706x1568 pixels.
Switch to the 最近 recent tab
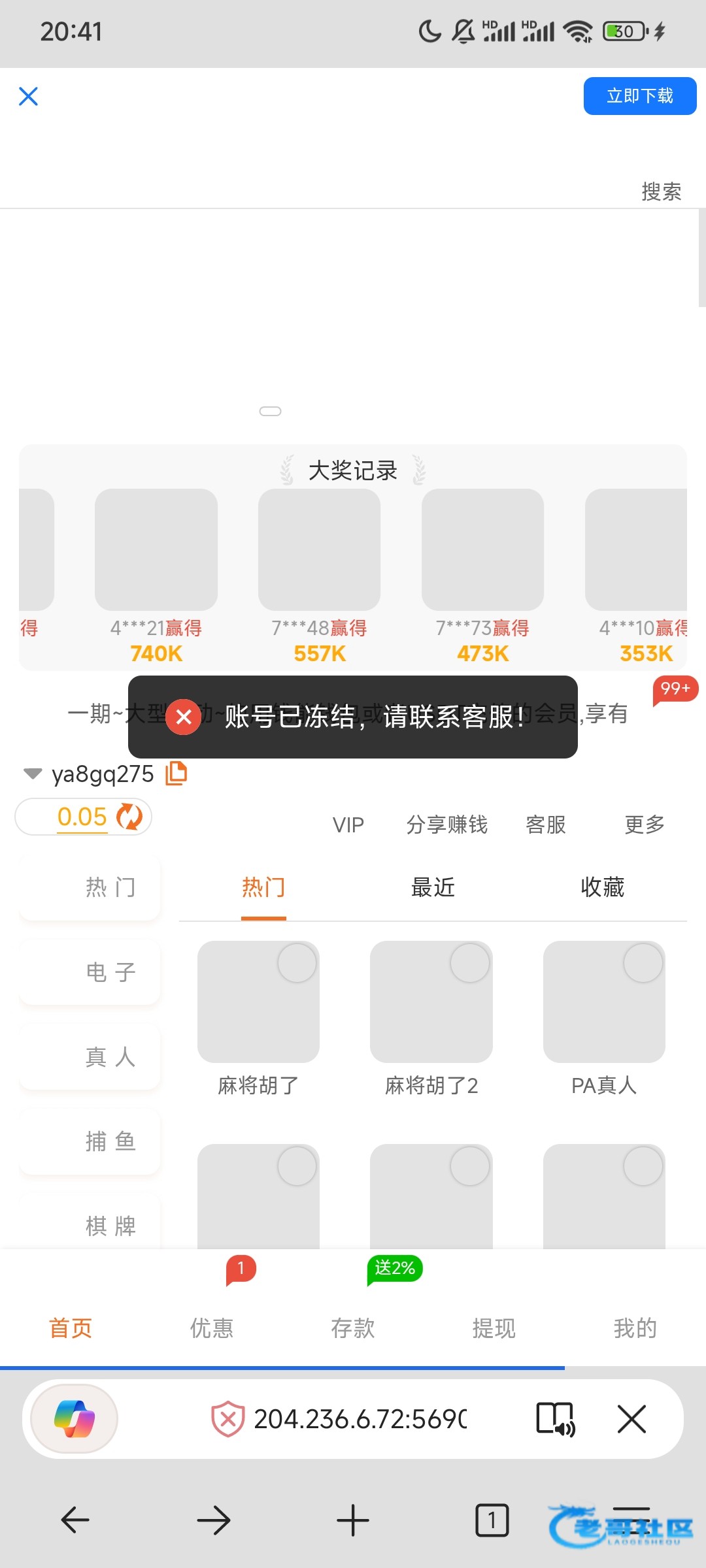[x=433, y=887]
